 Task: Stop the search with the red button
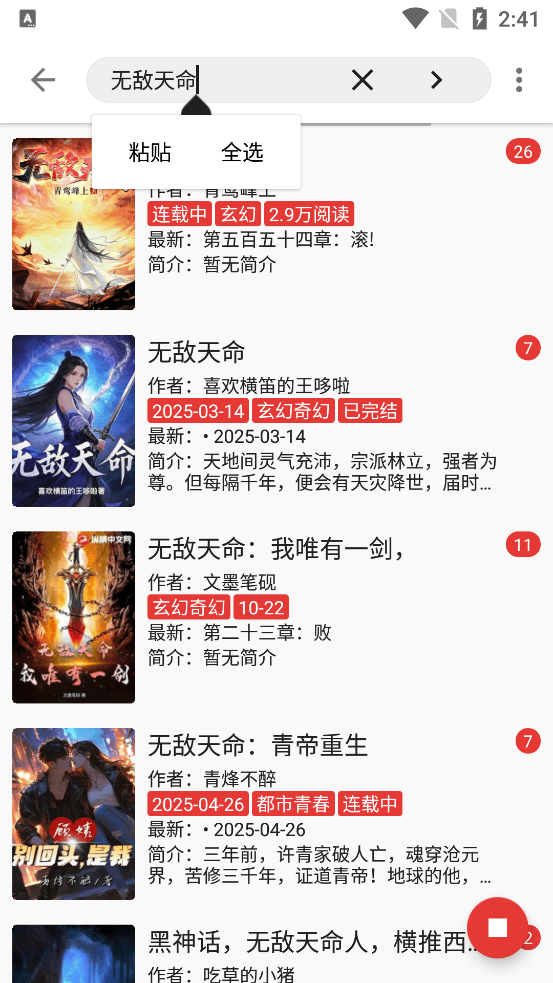(x=497, y=927)
